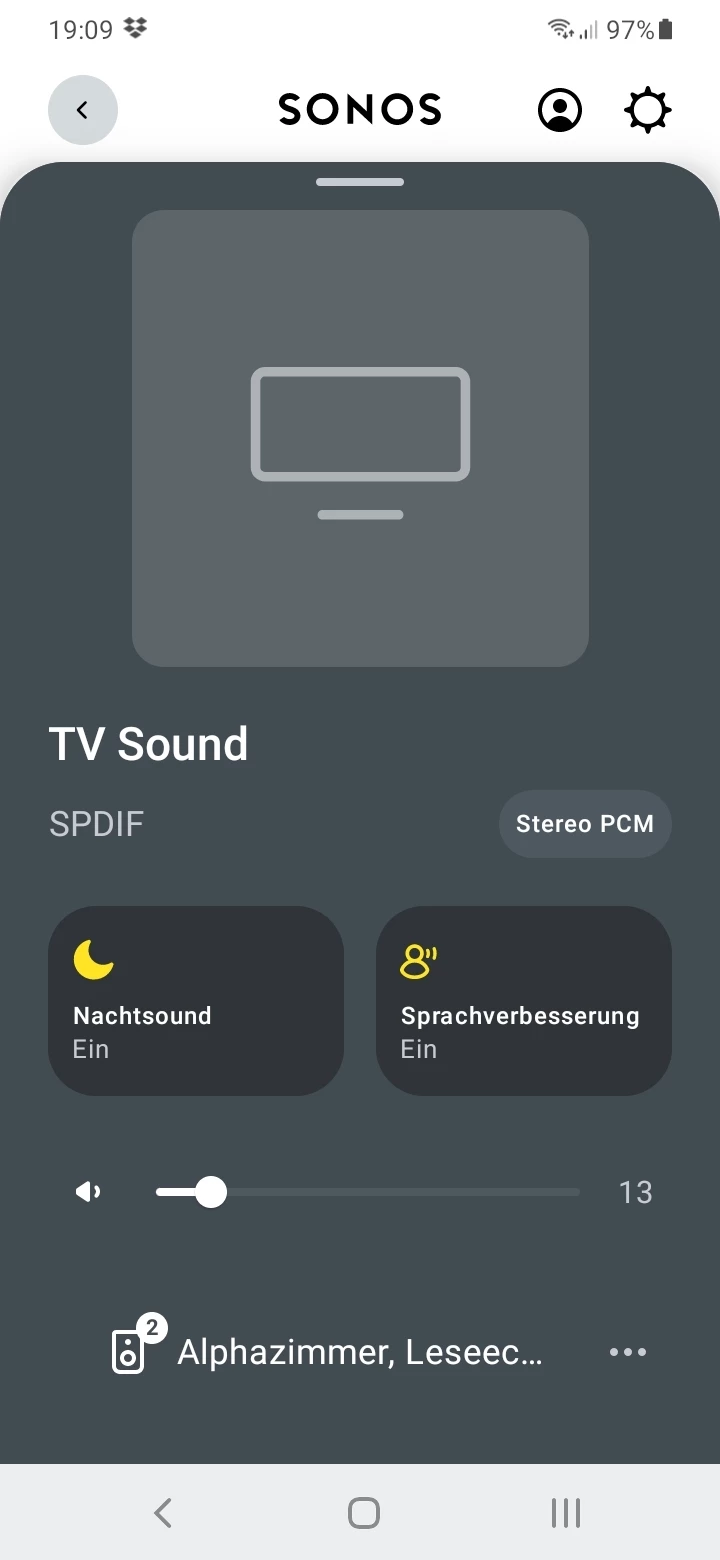Tap the system home button
Screen dimensions: 720x1560
click(x=364, y=1513)
